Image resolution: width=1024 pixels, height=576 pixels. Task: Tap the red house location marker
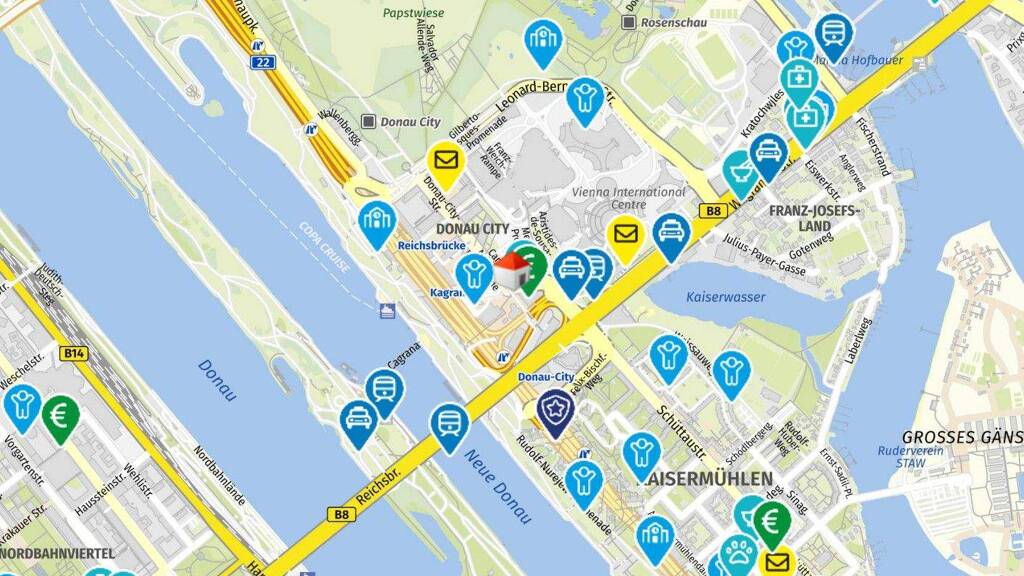coord(512,270)
